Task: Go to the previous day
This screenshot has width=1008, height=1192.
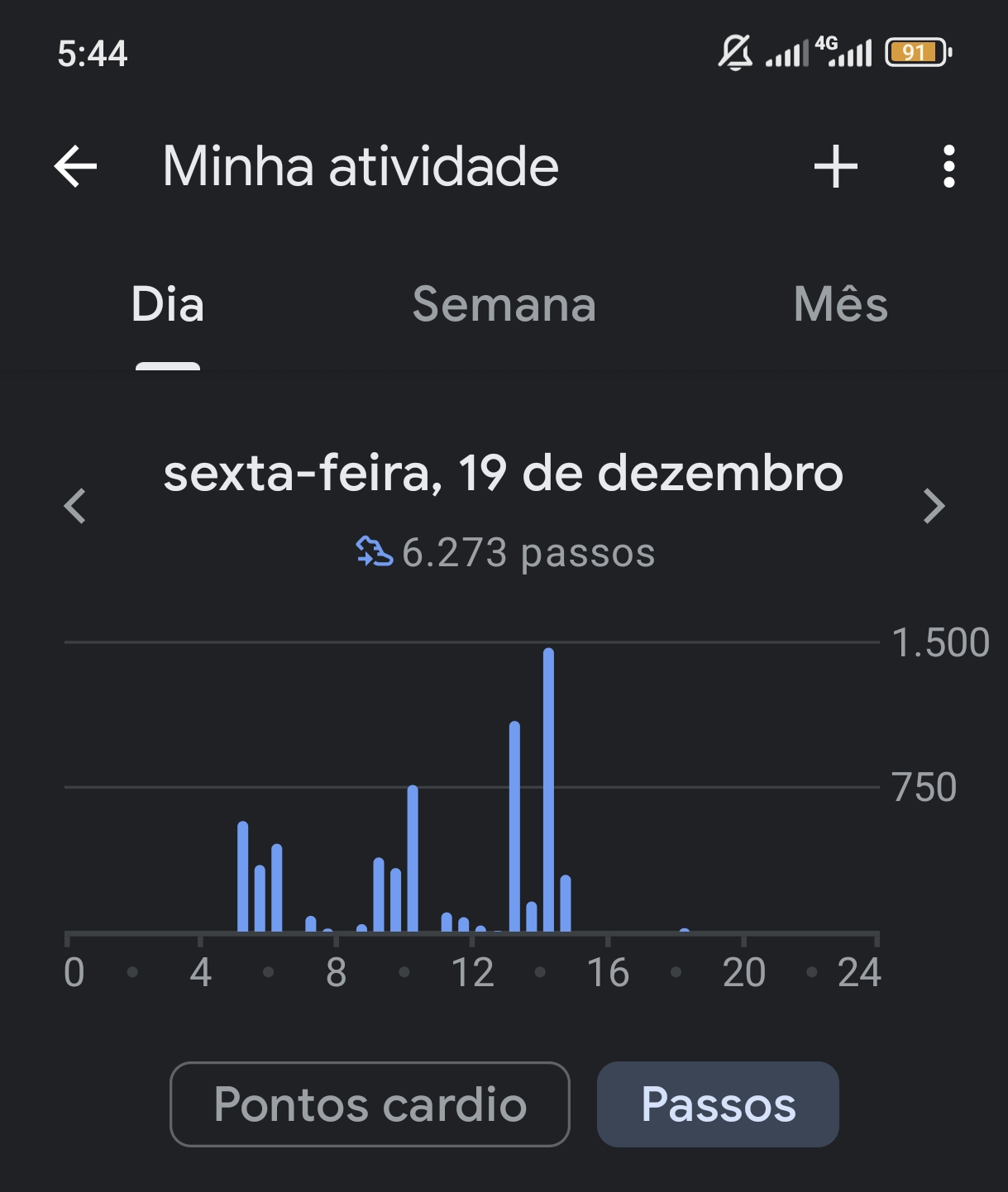Action: click(x=75, y=506)
